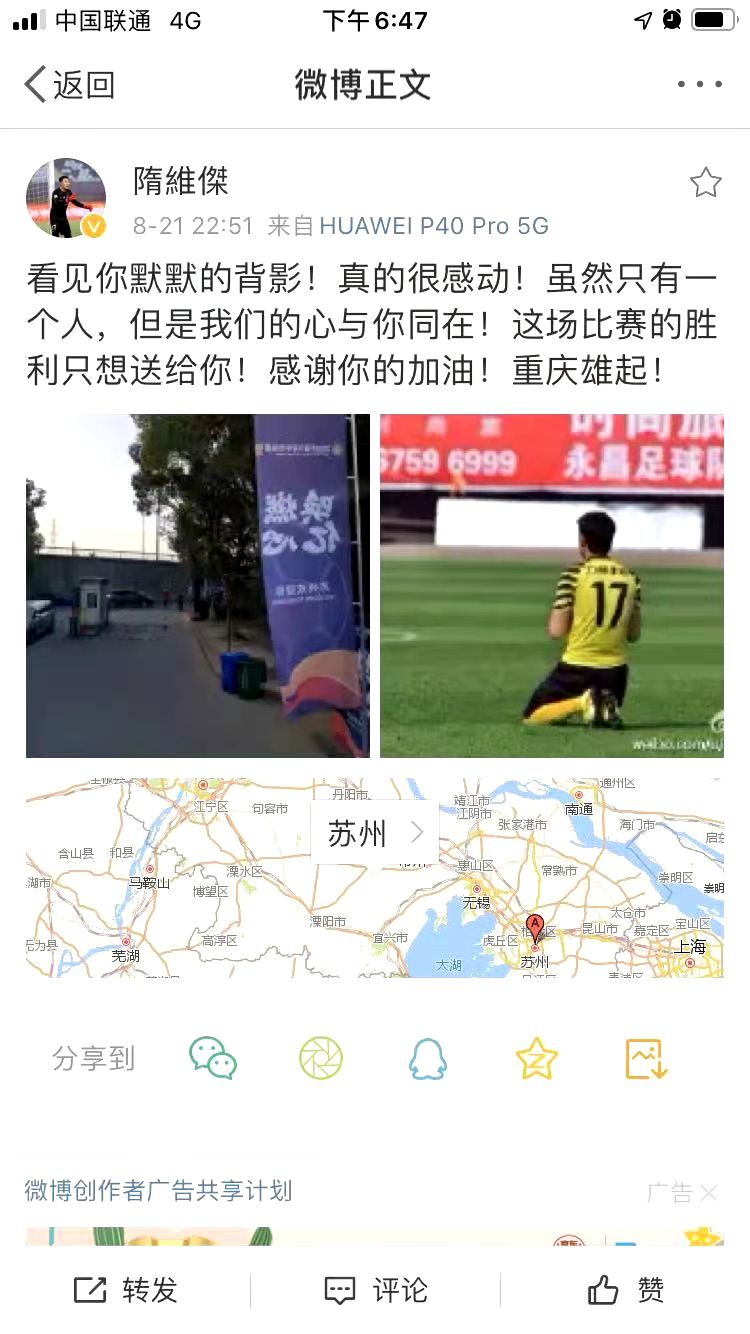
Task: Open comments with the speech bubble icon
Action: tap(342, 1290)
